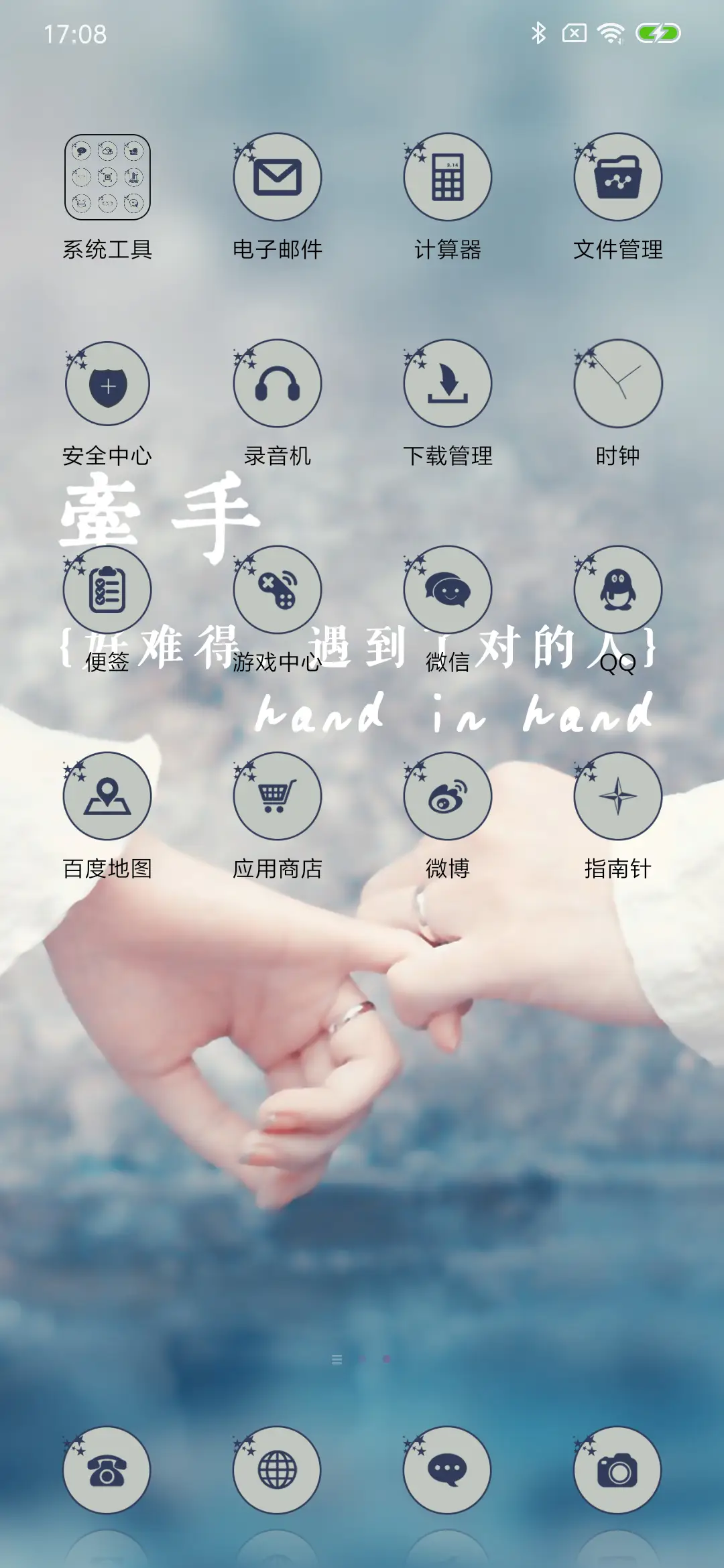Open the 录音机 voice recorder
Viewport: 724px width, 1568px height.
278,383
